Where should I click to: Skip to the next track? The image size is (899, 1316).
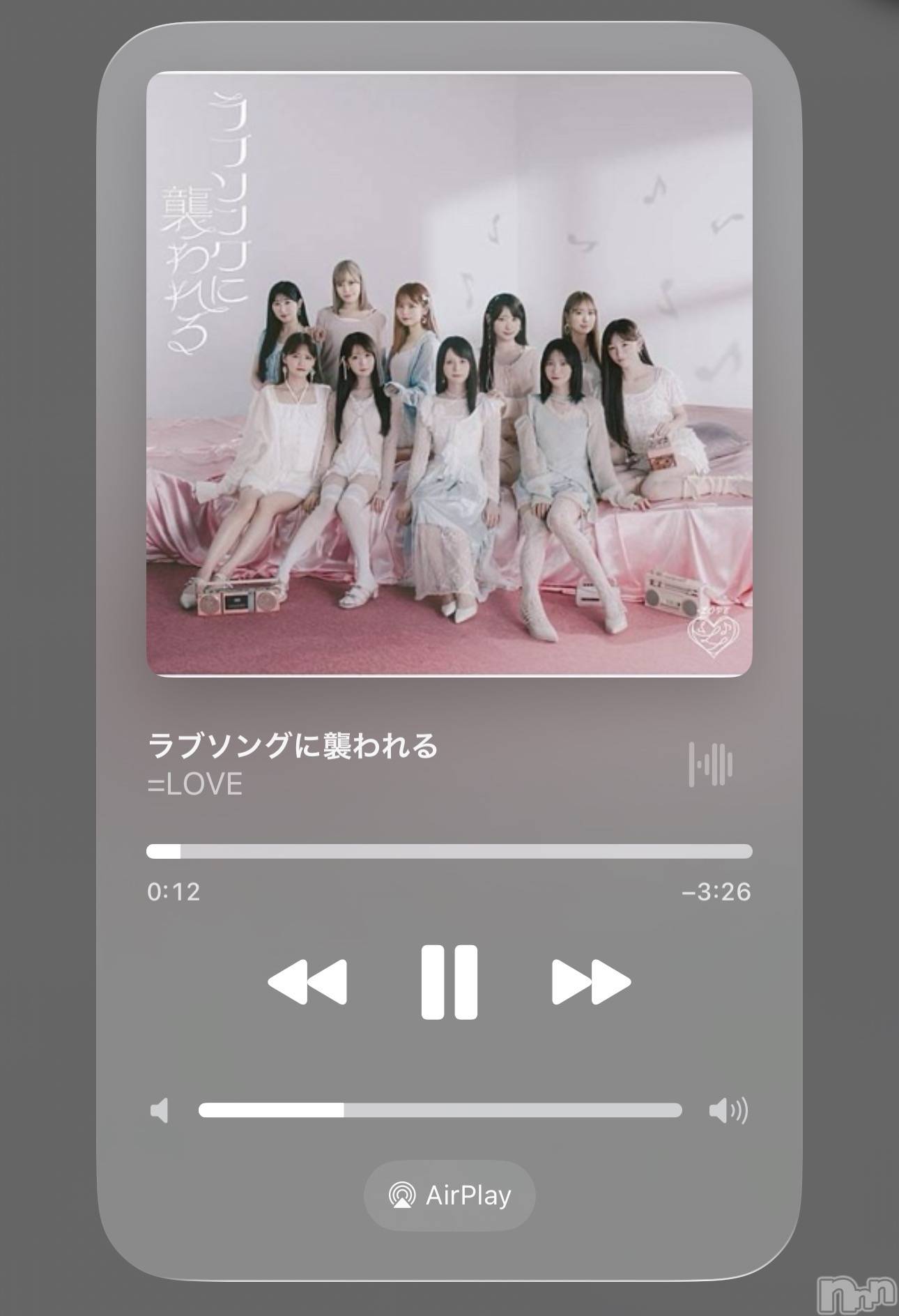click(591, 981)
